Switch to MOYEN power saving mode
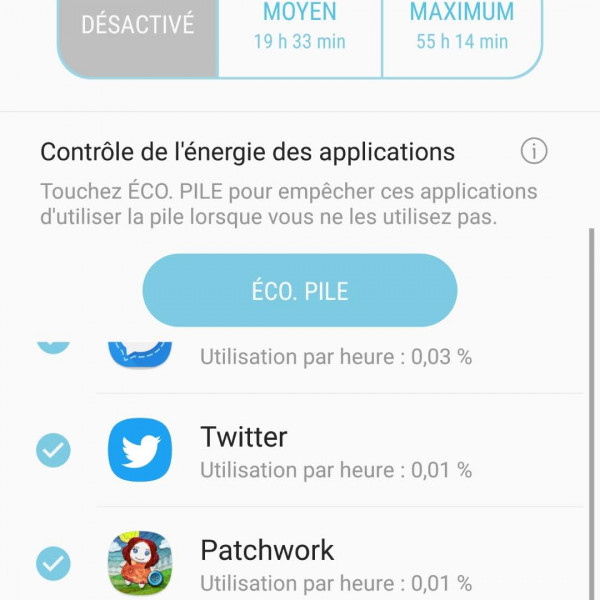 click(299, 28)
